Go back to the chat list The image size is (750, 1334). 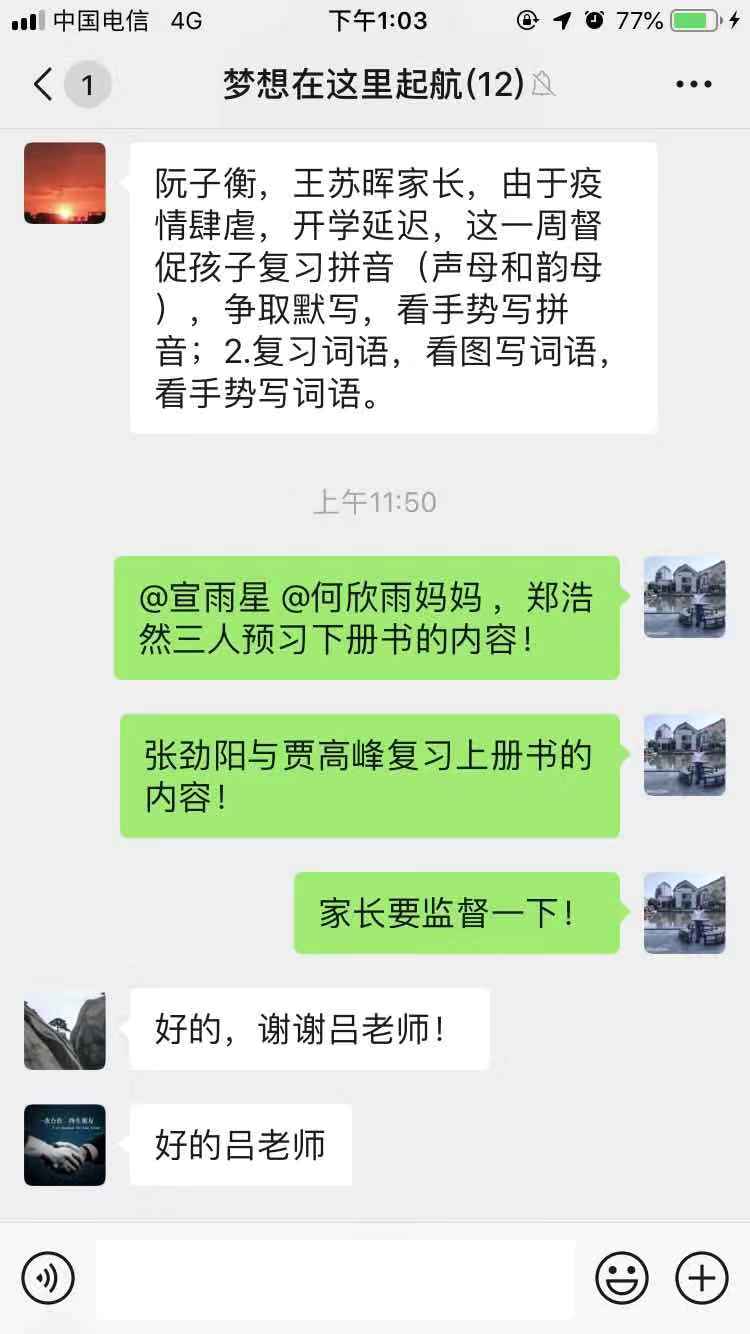43,85
